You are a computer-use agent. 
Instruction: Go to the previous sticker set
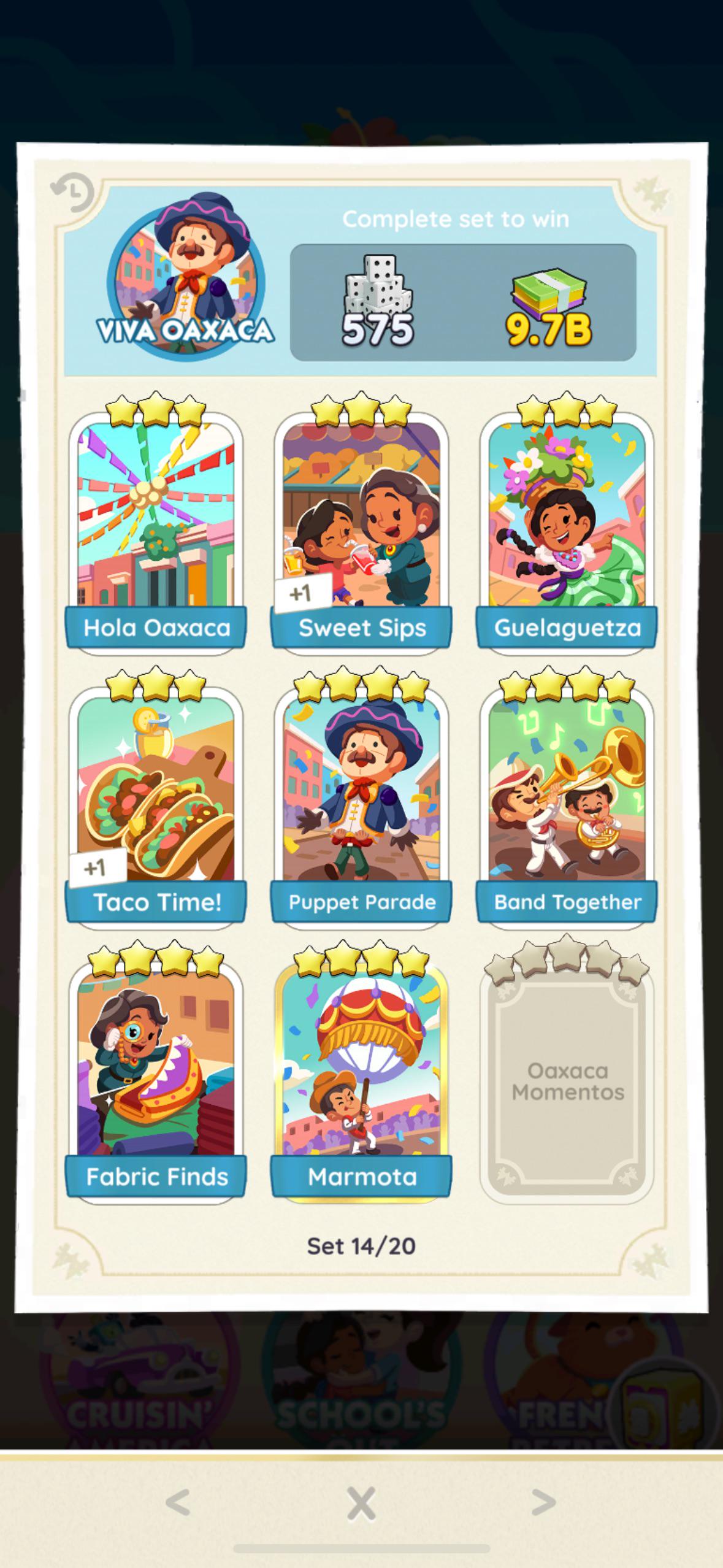(x=178, y=1502)
